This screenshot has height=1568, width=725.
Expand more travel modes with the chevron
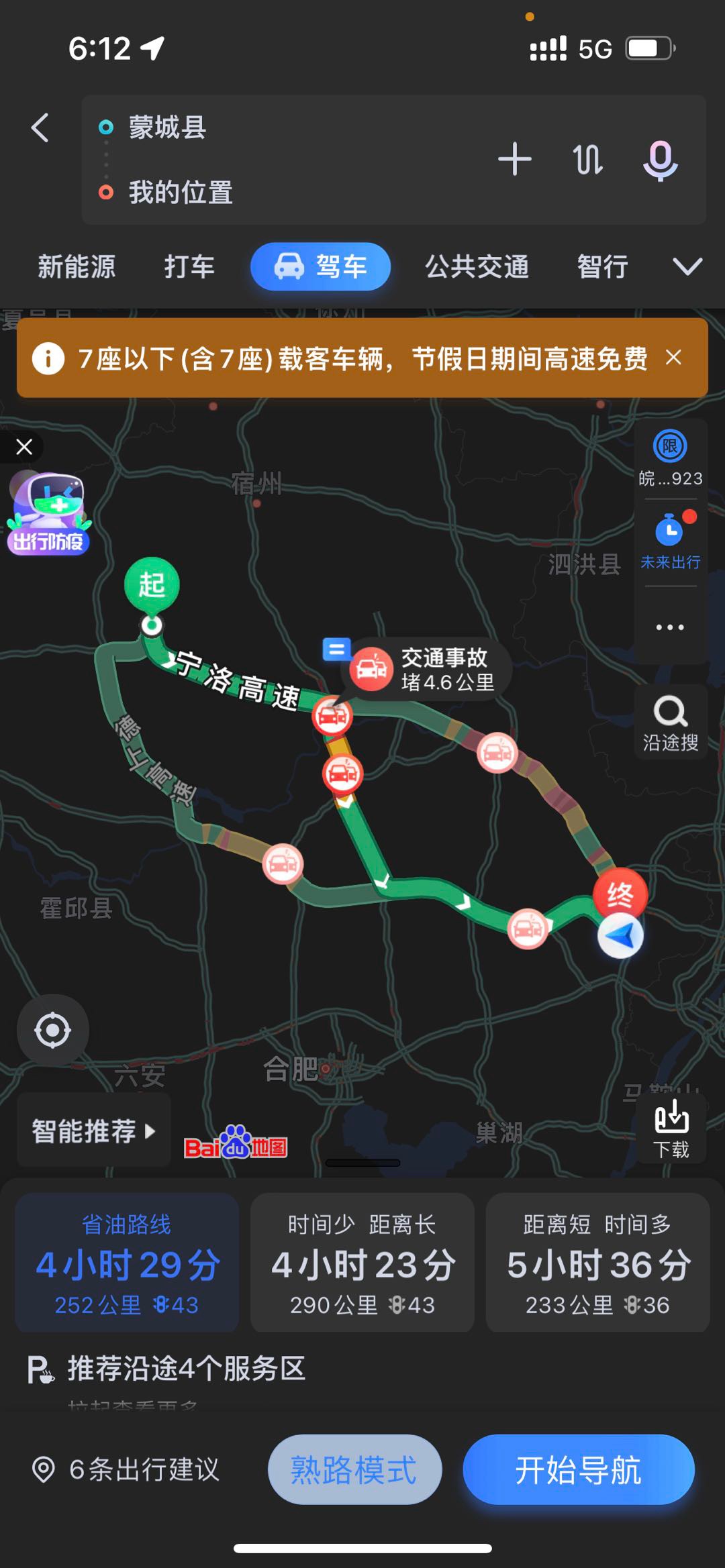687,266
